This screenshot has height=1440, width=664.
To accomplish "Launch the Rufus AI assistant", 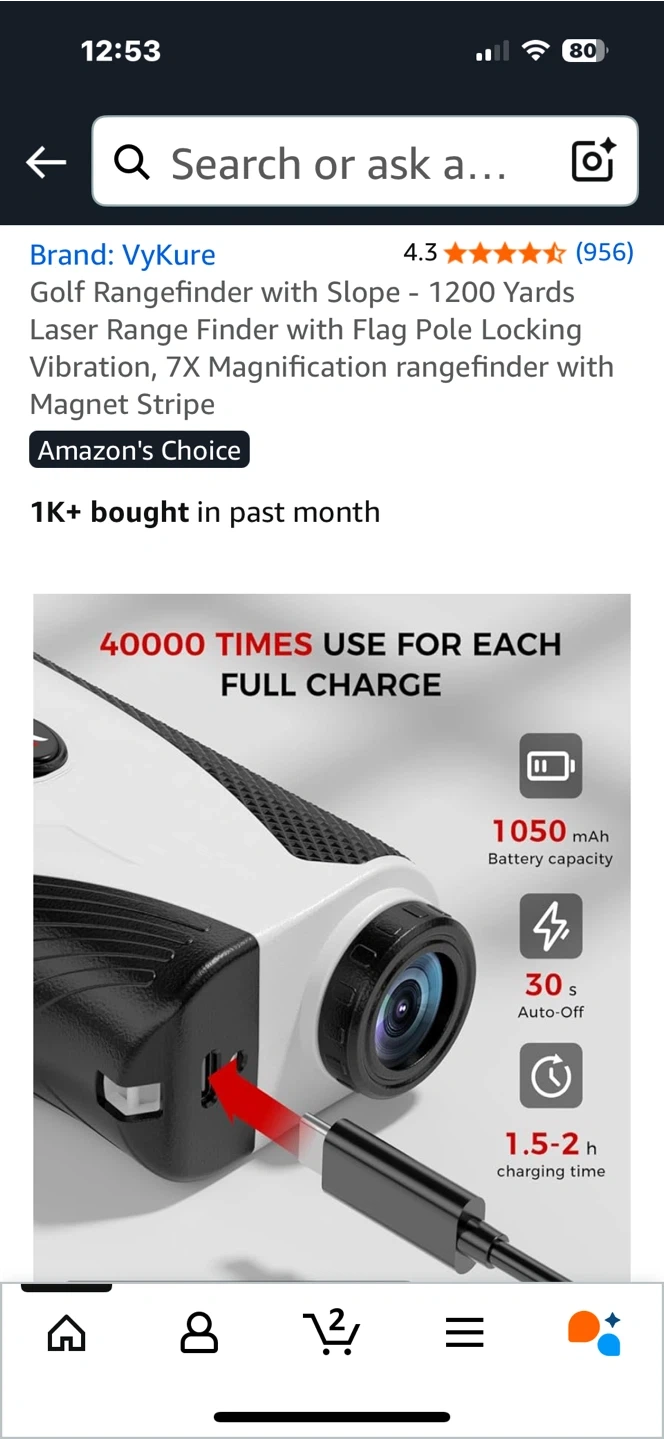I will tap(594, 1332).
